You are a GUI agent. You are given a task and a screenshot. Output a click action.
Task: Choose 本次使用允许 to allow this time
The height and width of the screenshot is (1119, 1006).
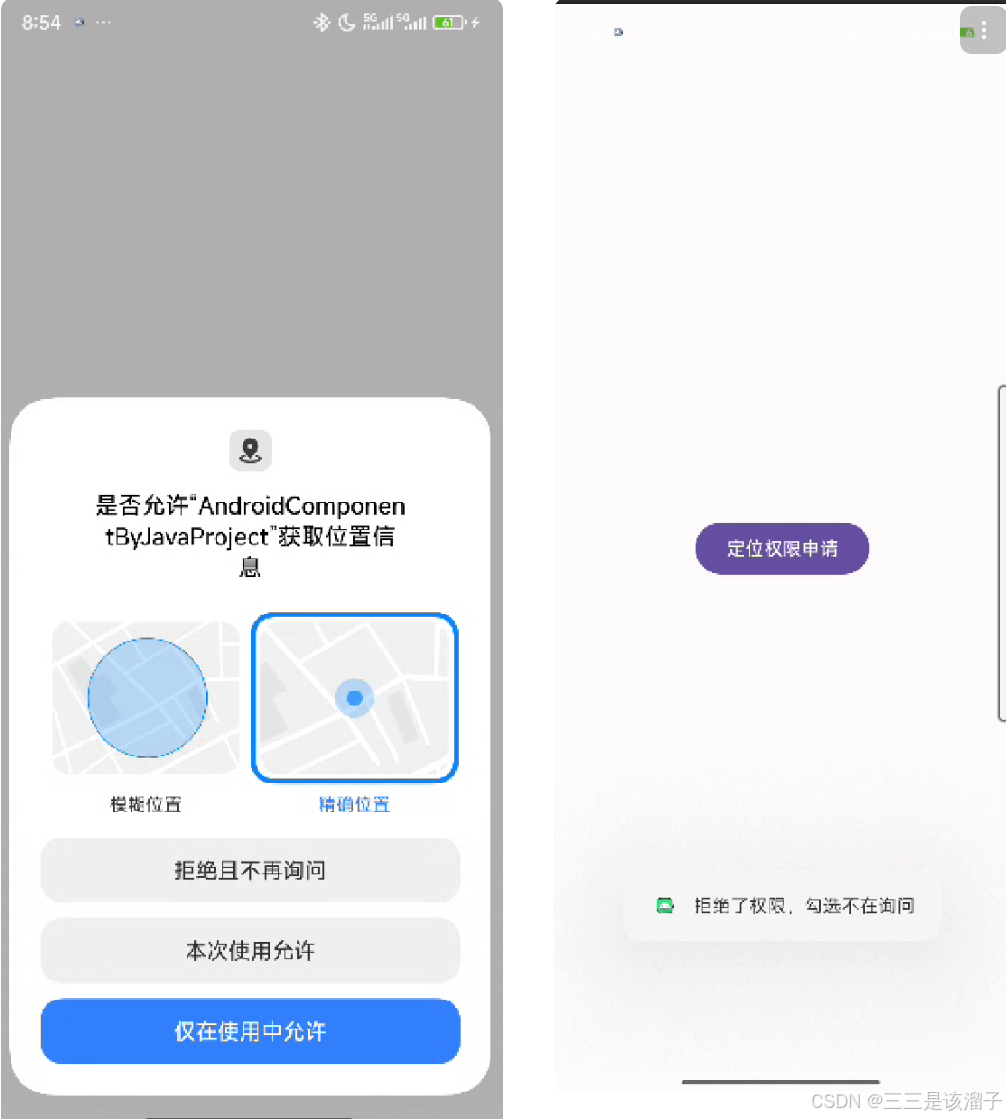[250, 950]
